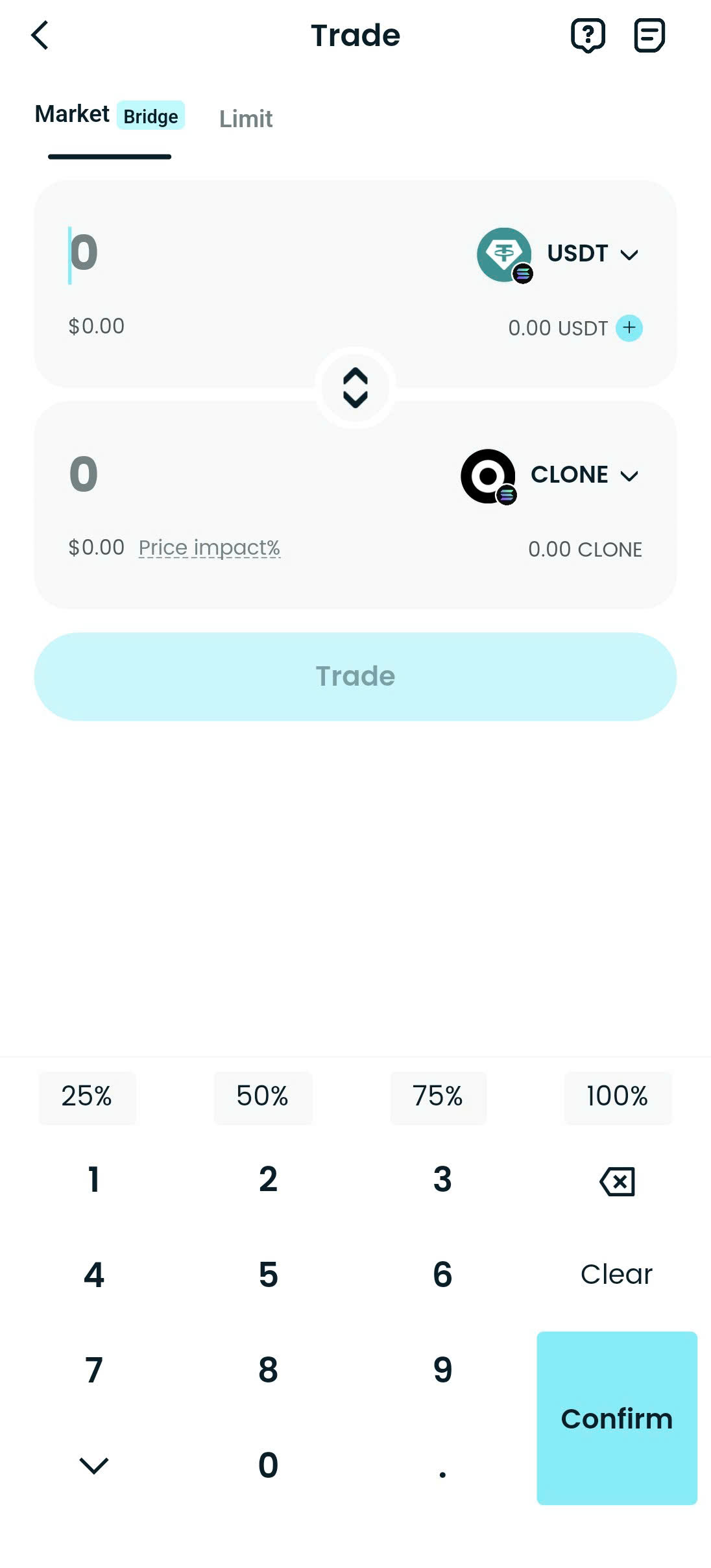711x1568 pixels.
Task: Click the USDT Tether token logo
Action: click(504, 254)
